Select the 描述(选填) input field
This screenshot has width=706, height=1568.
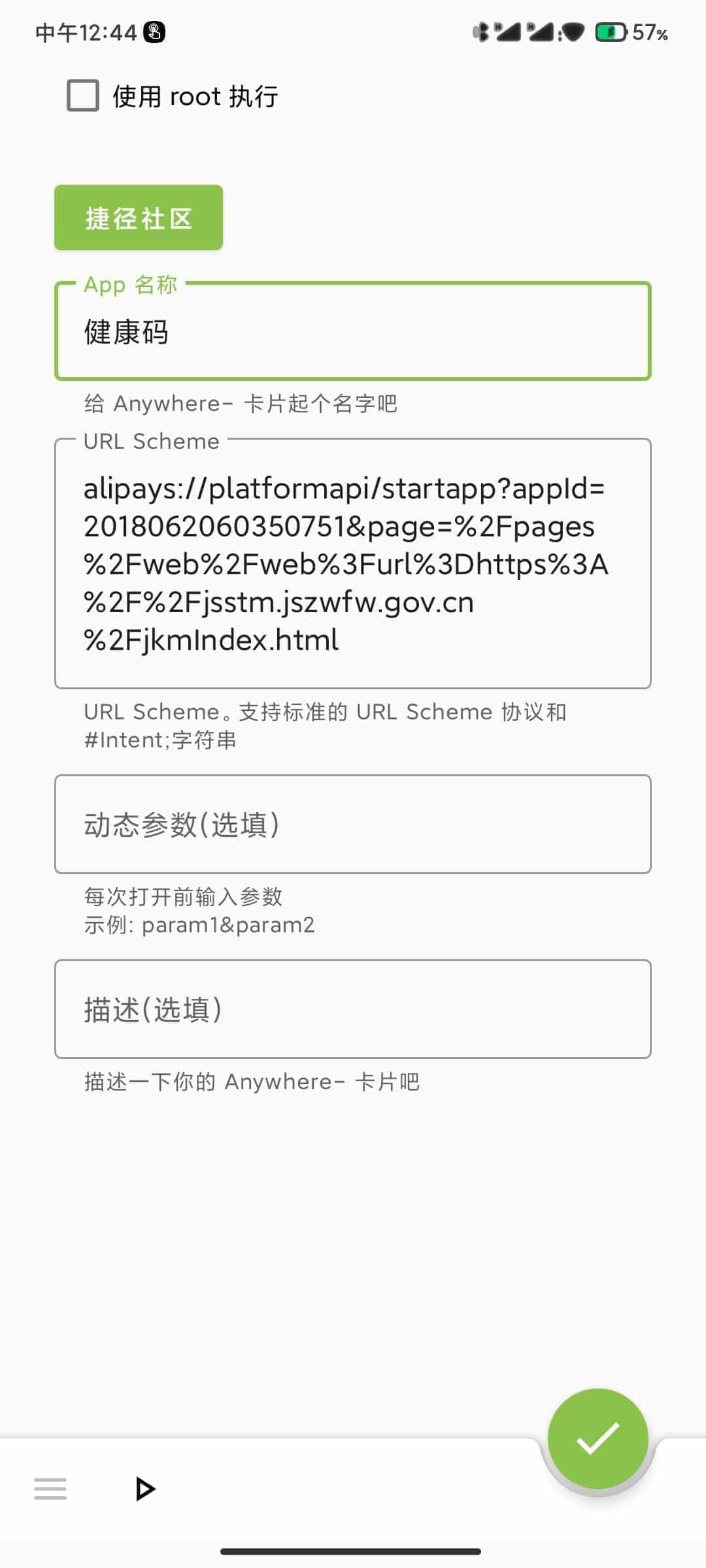(x=353, y=1009)
